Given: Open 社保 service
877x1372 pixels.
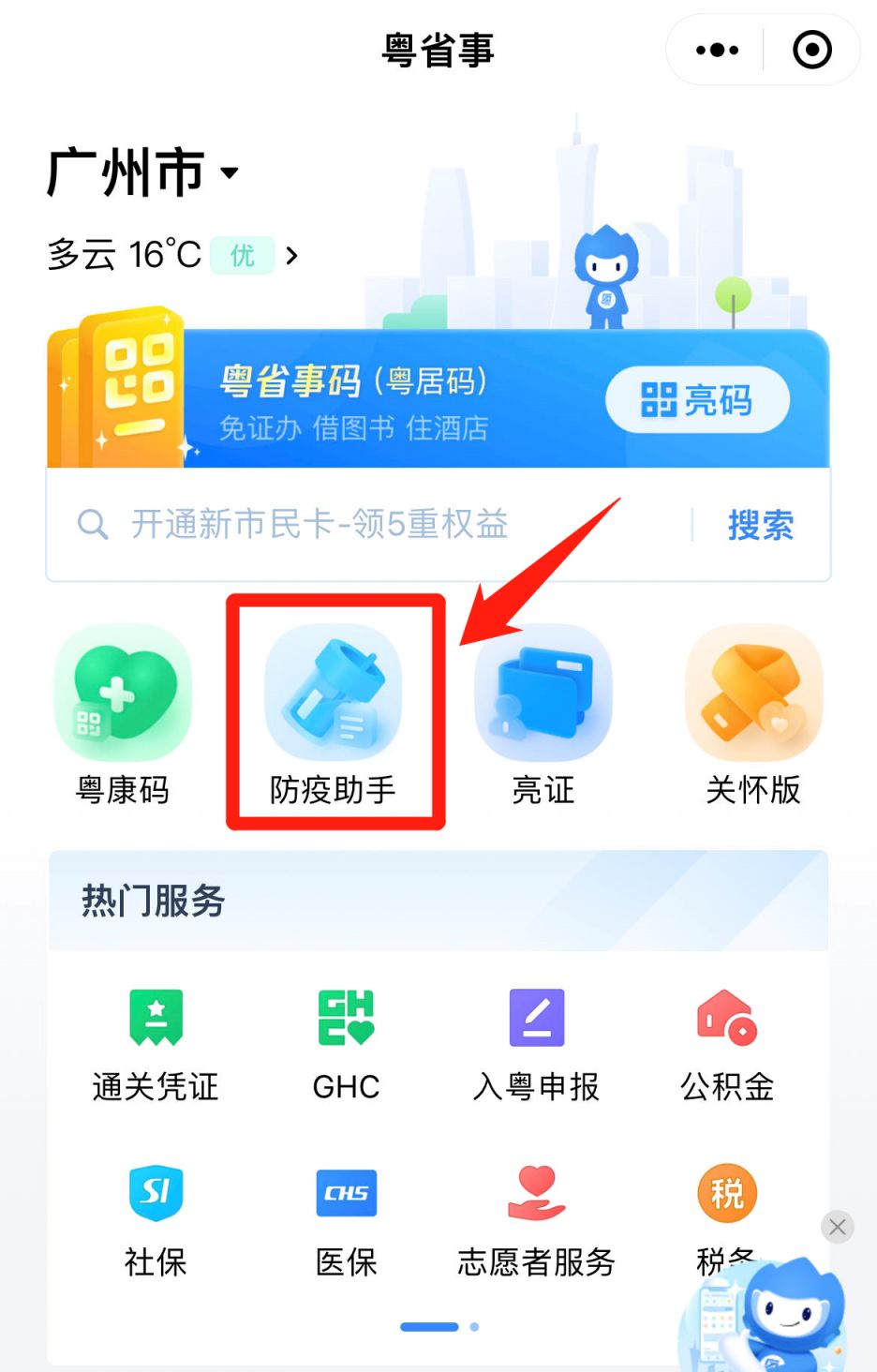Looking at the screenshot, I should [156, 1219].
